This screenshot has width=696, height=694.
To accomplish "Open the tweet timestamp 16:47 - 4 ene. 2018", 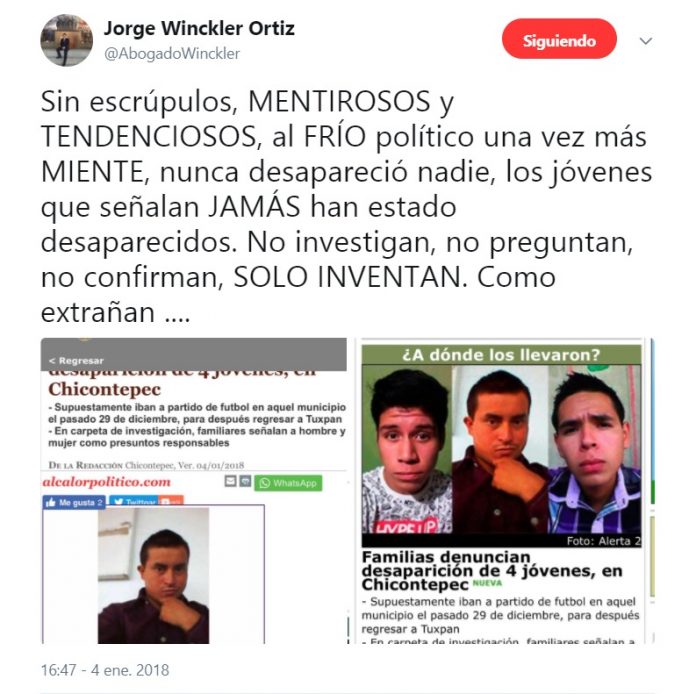I will pos(105,670).
